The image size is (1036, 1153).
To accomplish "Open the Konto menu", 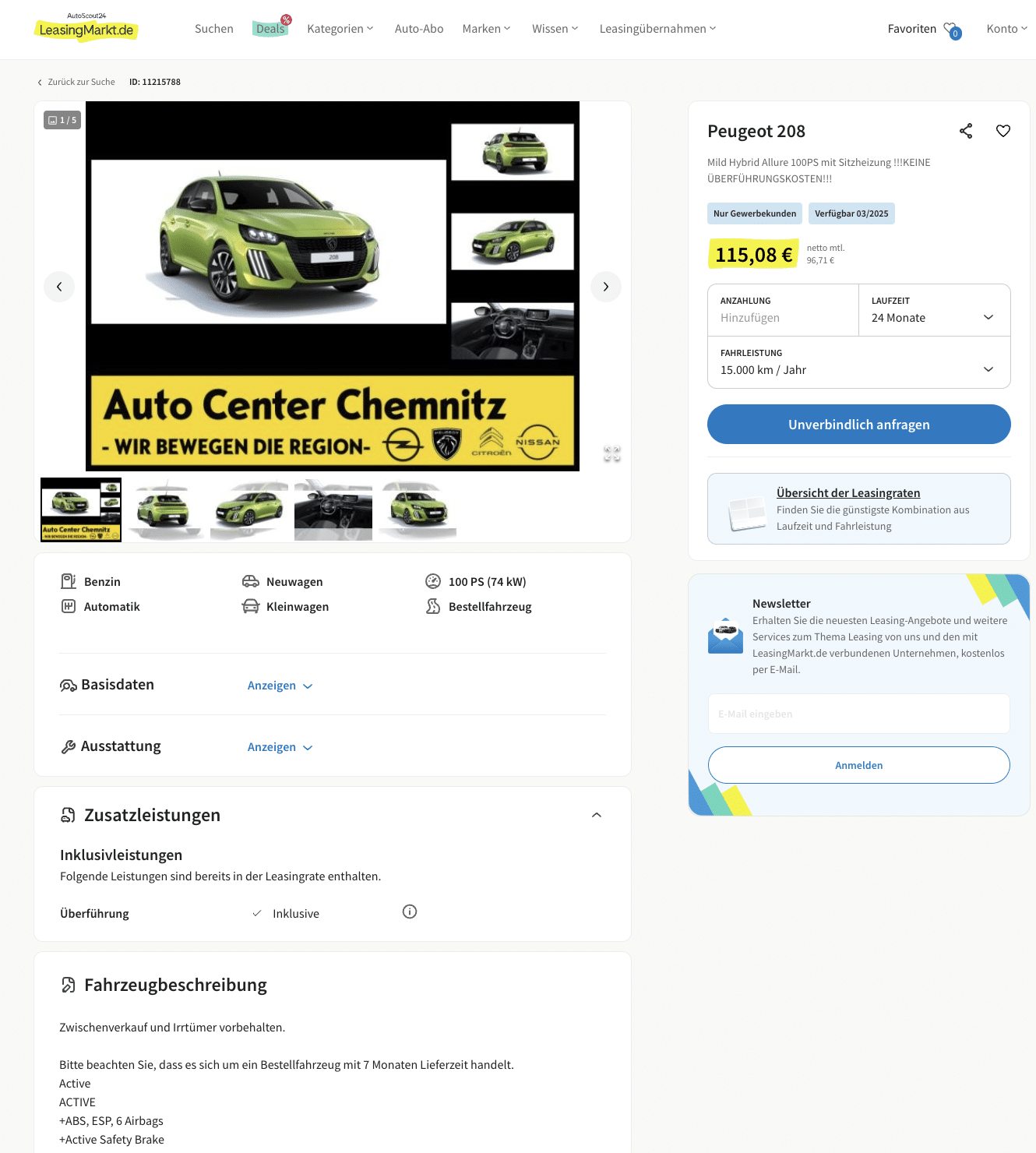I will 1006,29.
